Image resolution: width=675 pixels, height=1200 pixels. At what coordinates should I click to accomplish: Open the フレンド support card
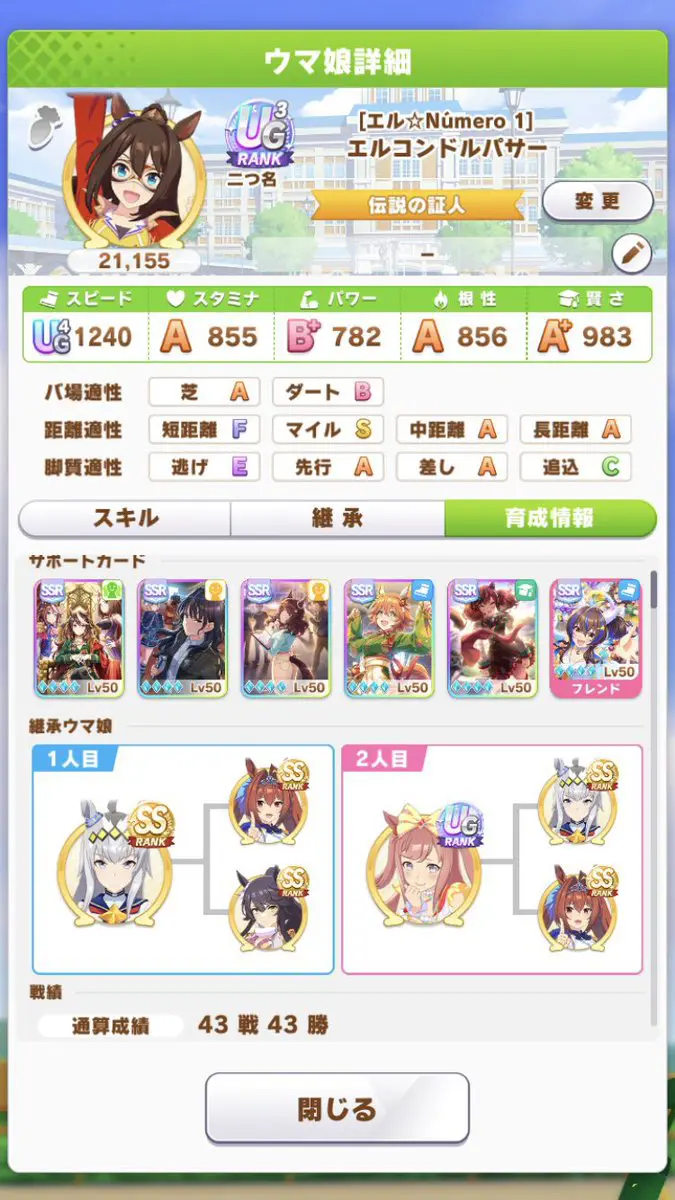pyautogui.click(x=595, y=637)
